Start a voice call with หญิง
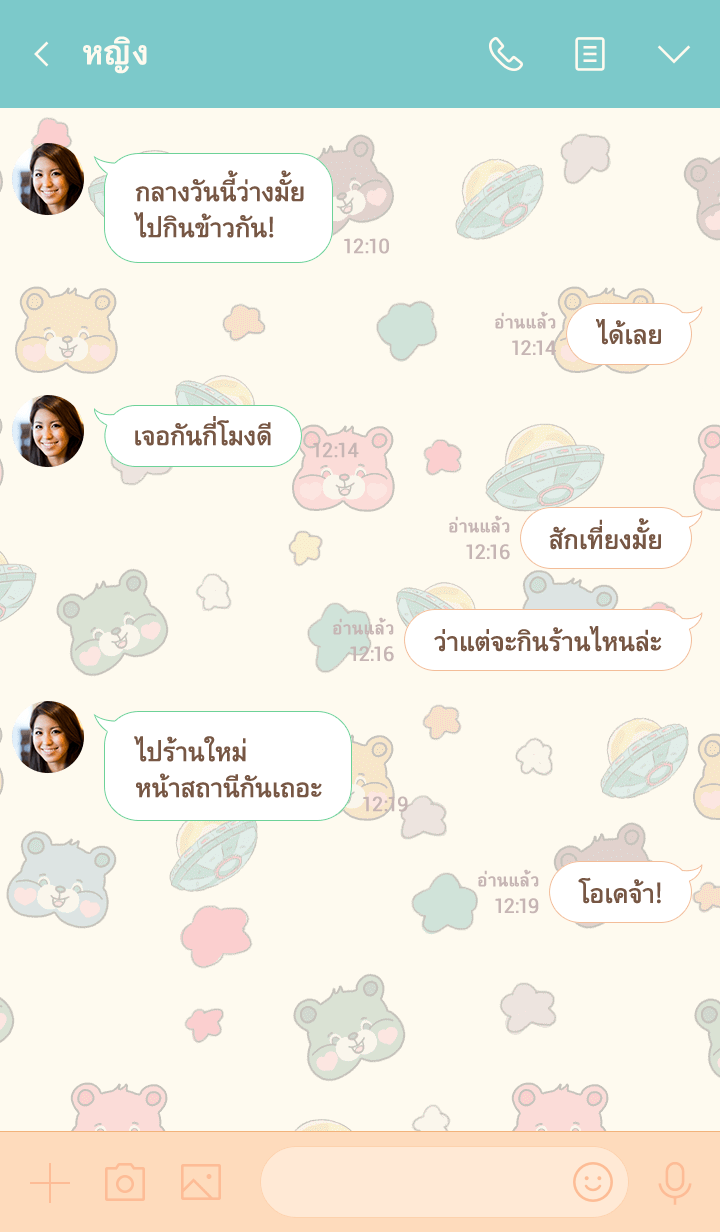Image resolution: width=720 pixels, height=1232 pixels. 505,54
